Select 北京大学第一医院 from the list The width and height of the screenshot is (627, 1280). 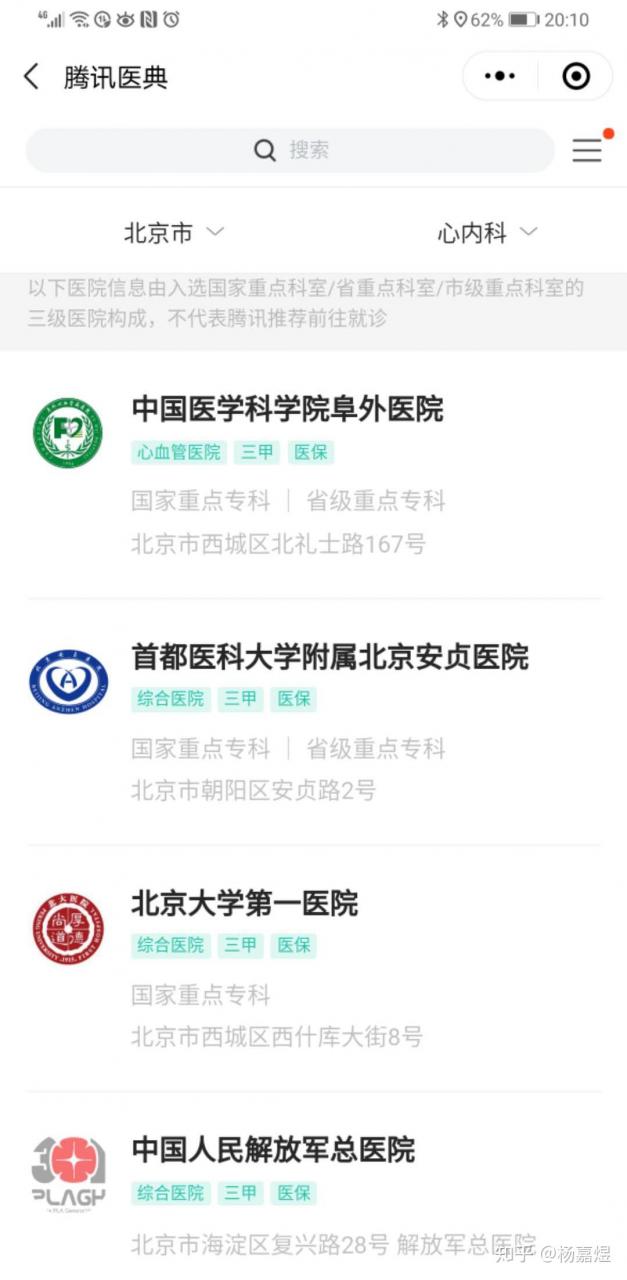point(245,904)
